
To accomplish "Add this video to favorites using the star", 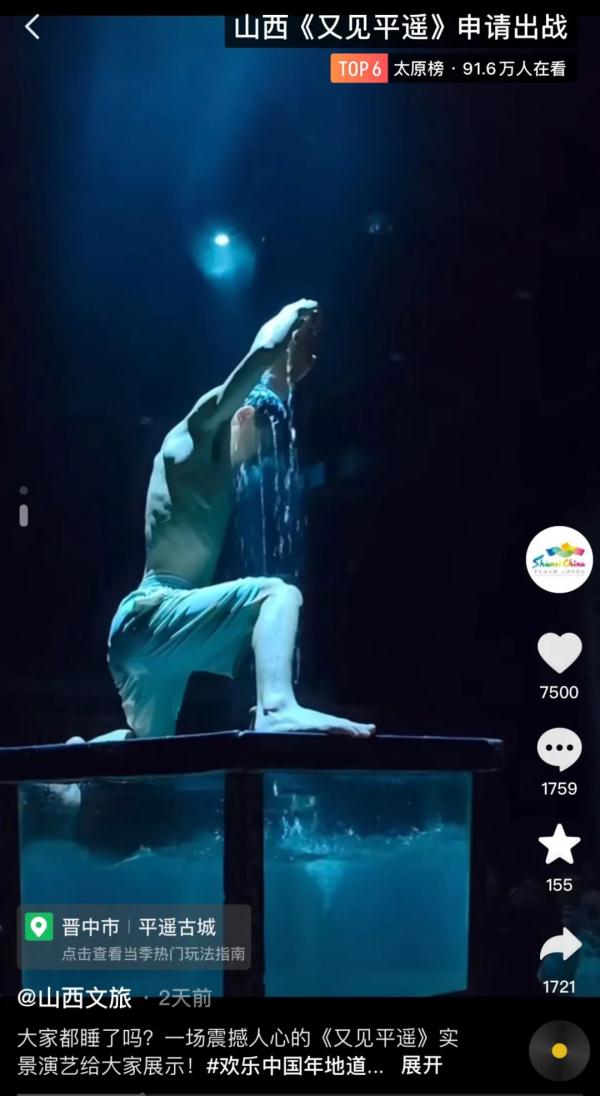I will point(559,846).
